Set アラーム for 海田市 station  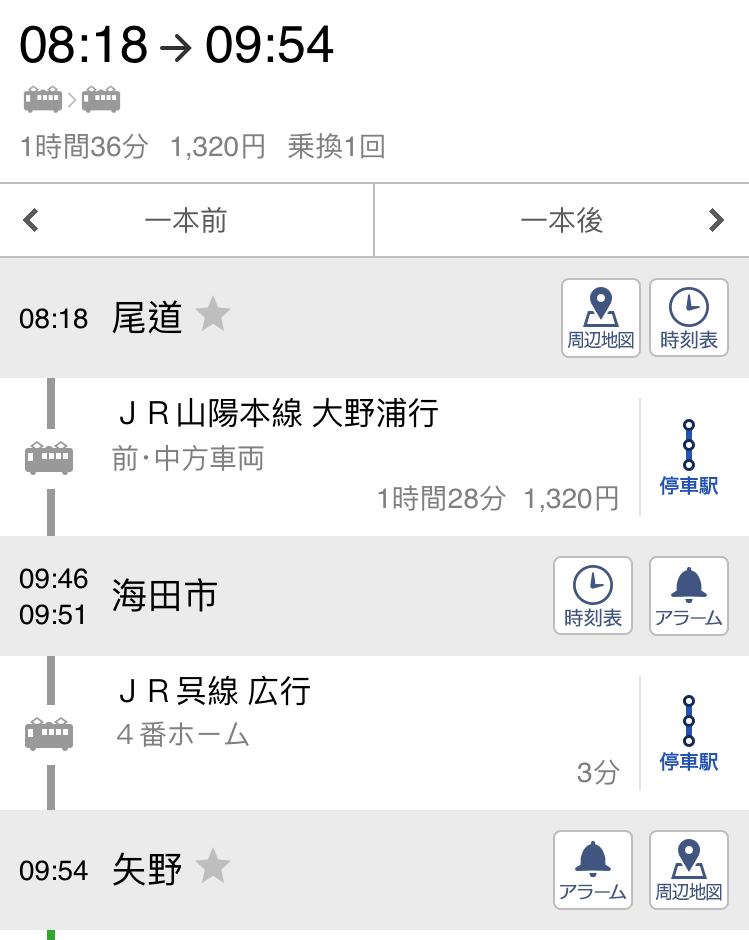click(689, 596)
